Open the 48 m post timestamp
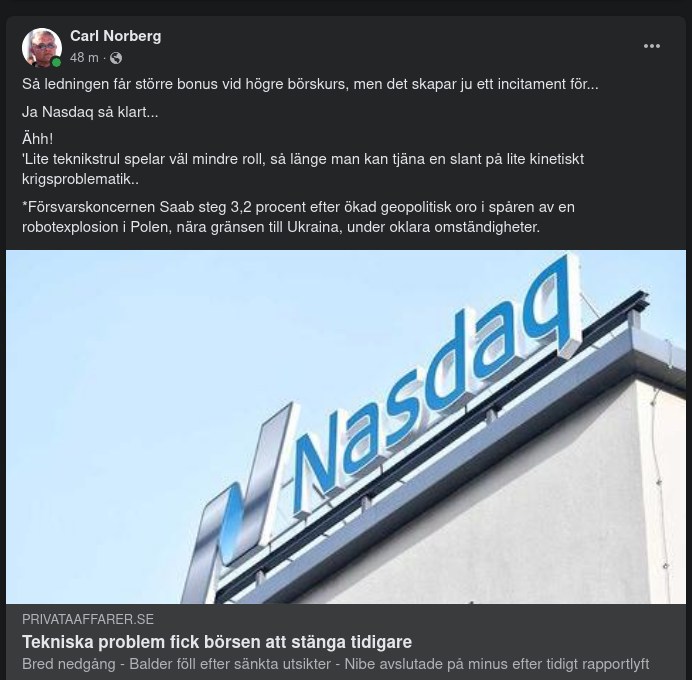The height and width of the screenshot is (680, 692). (84, 58)
